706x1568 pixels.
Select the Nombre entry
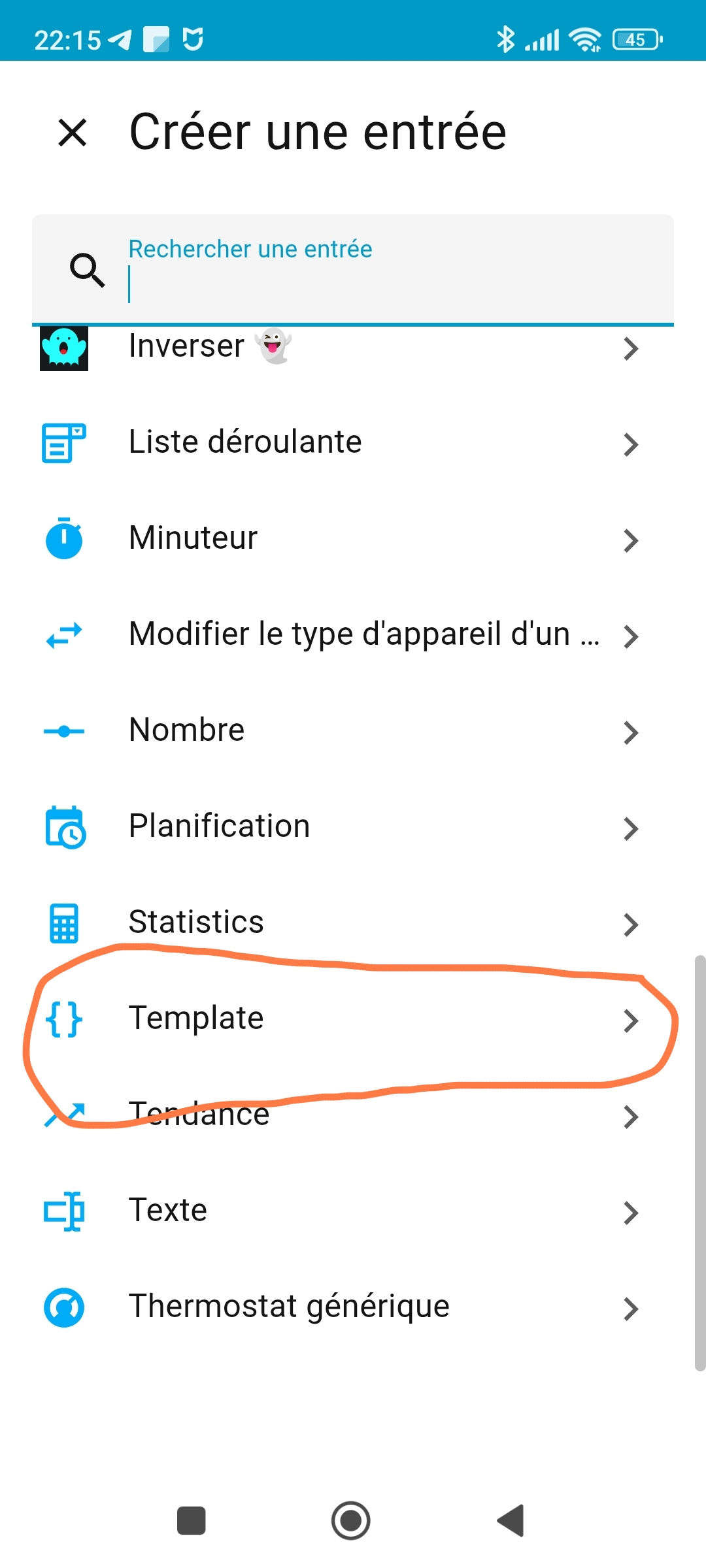point(340,731)
